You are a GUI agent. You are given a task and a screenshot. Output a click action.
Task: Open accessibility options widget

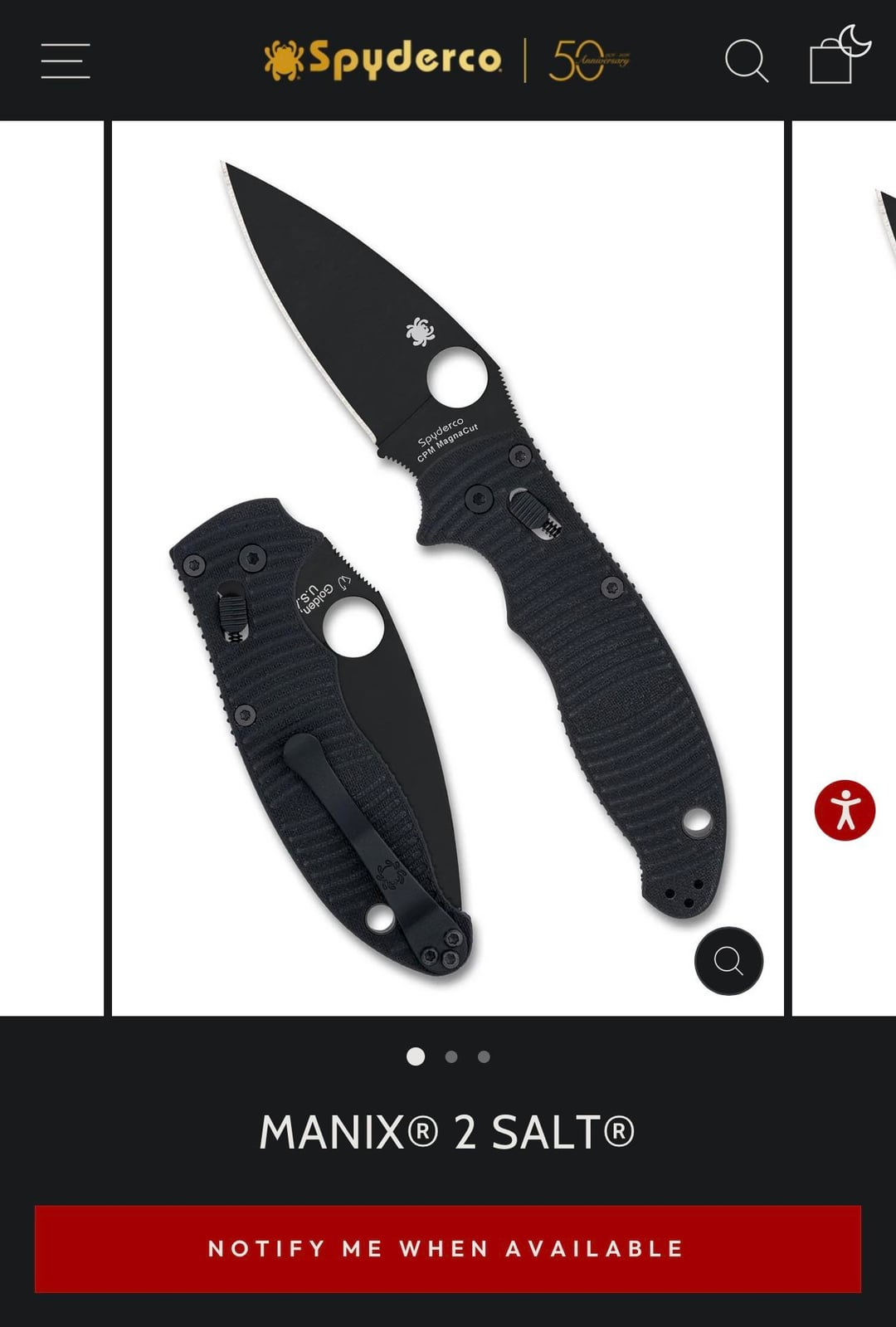[845, 810]
